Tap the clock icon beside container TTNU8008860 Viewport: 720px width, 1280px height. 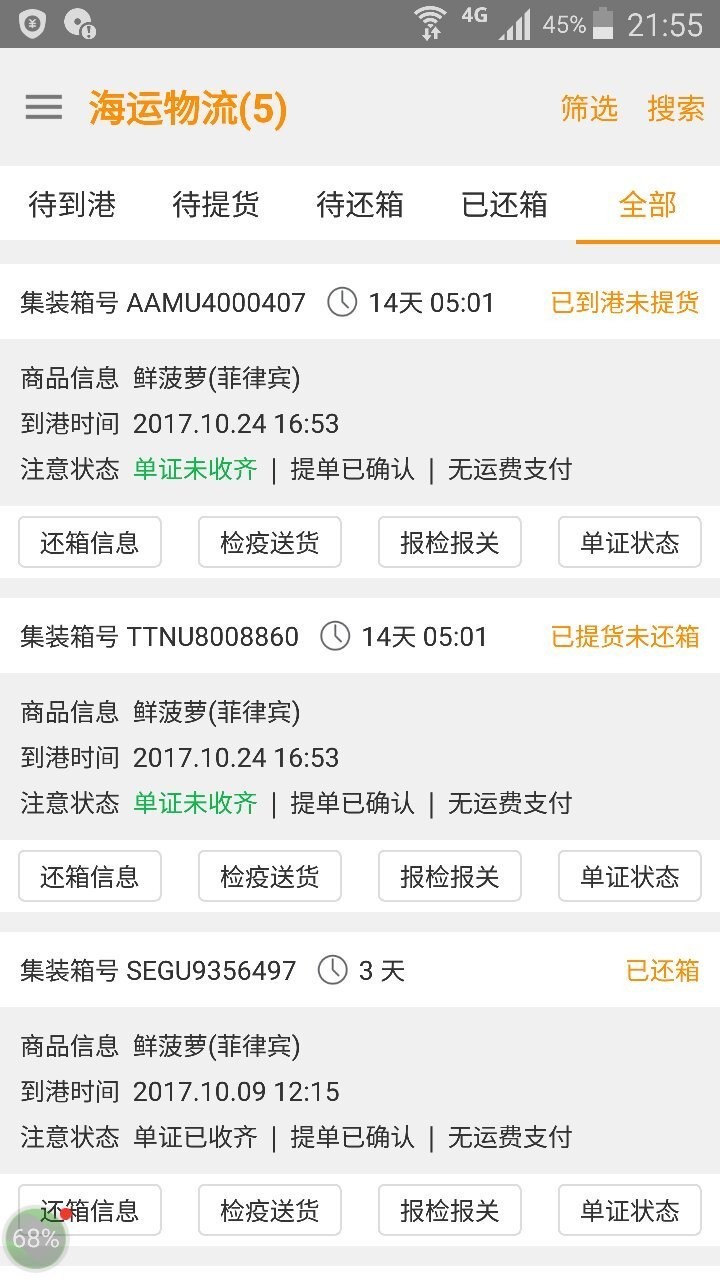(334, 636)
